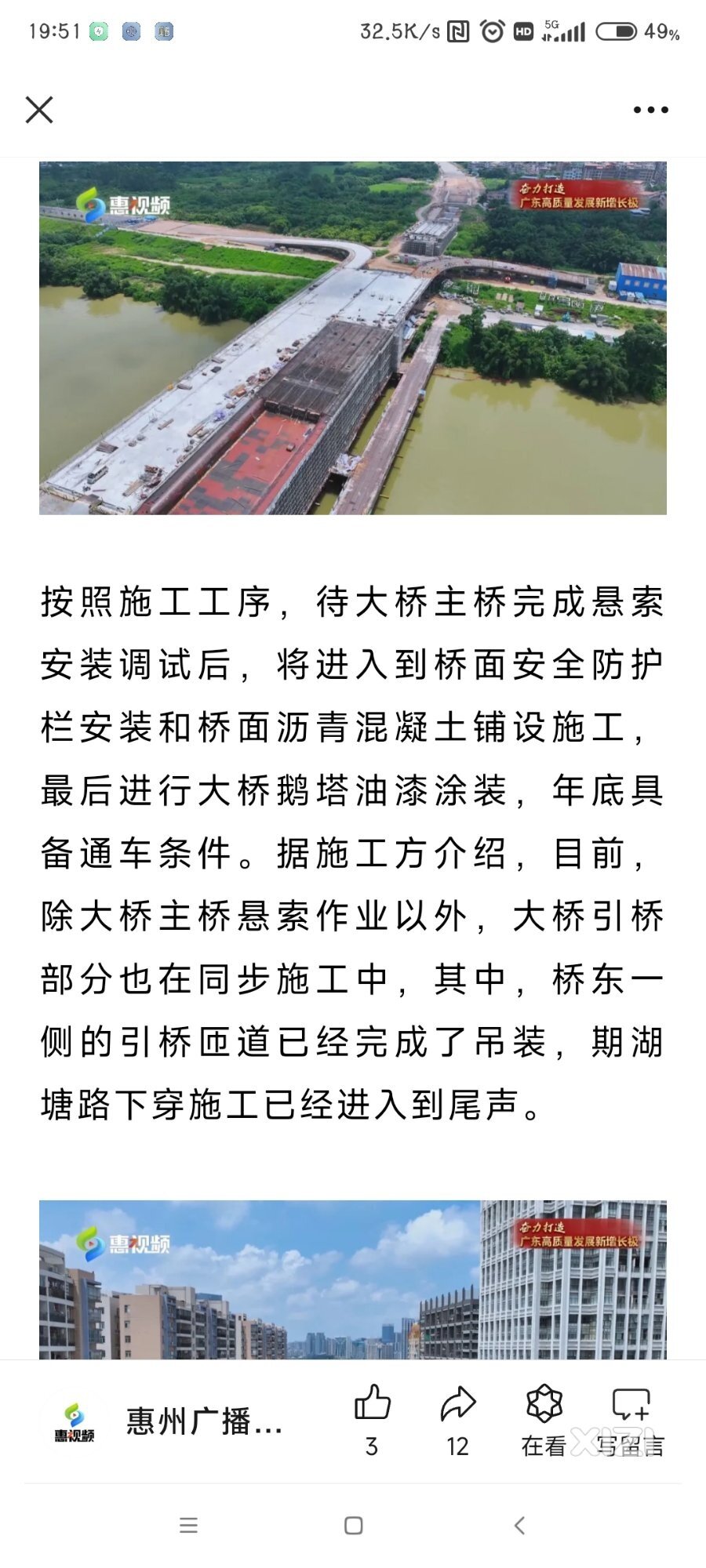Go to the phone home screen
This screenshot has width=706, height=1568.
click(353, 1525)
